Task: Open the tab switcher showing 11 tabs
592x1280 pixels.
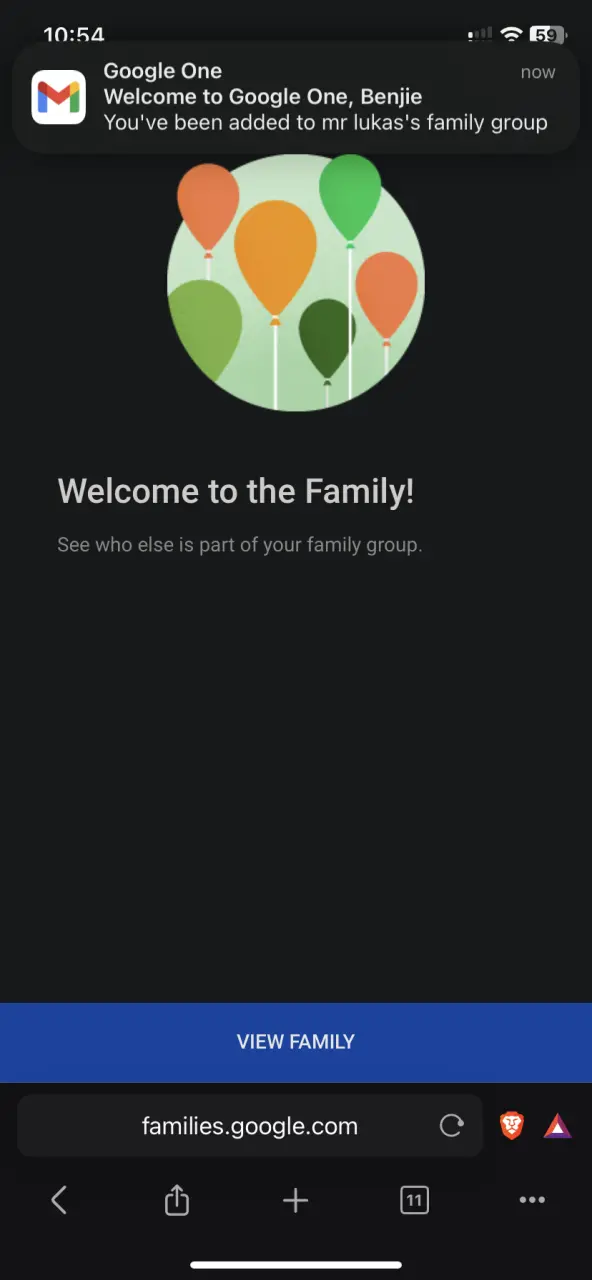Action: click(414, 1200)
